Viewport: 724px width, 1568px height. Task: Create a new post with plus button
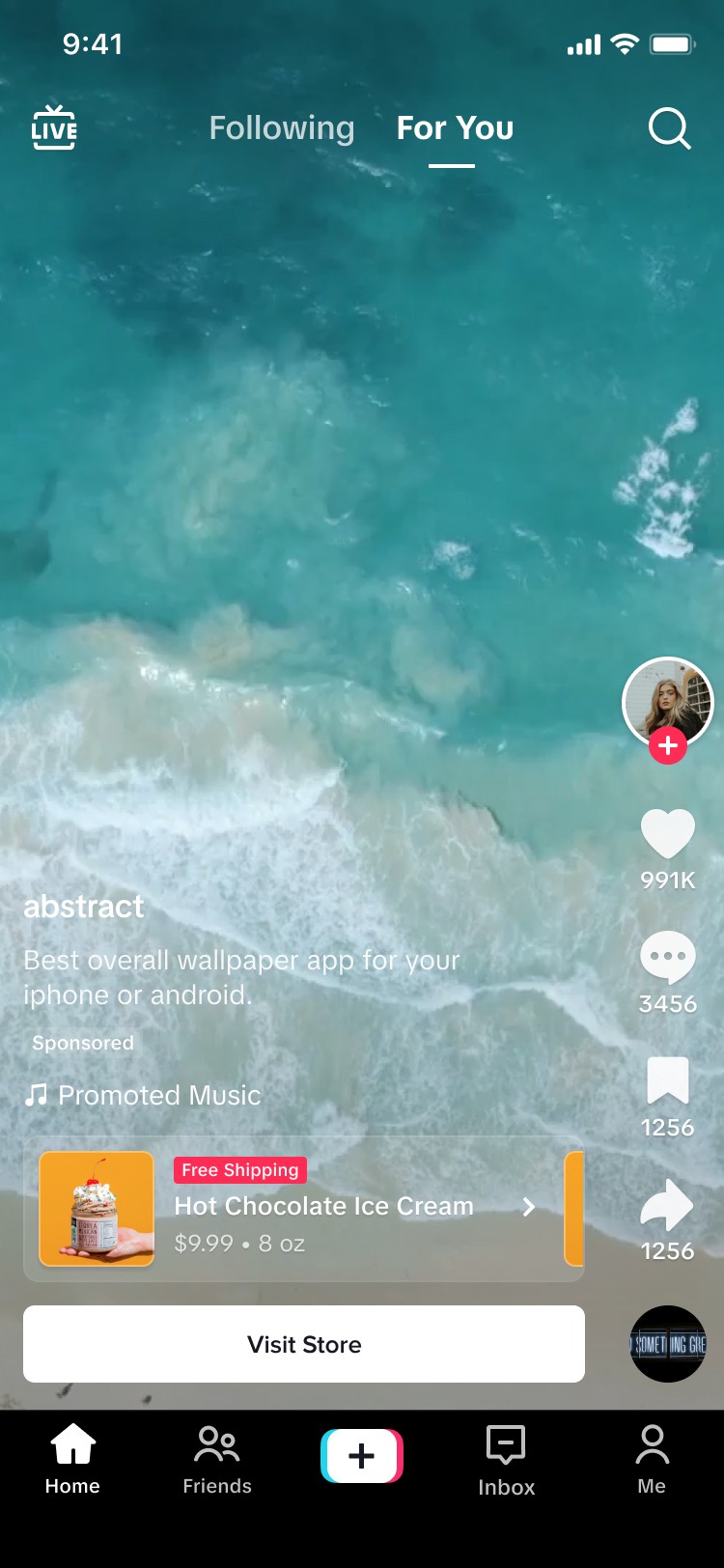click(362, 1455)
